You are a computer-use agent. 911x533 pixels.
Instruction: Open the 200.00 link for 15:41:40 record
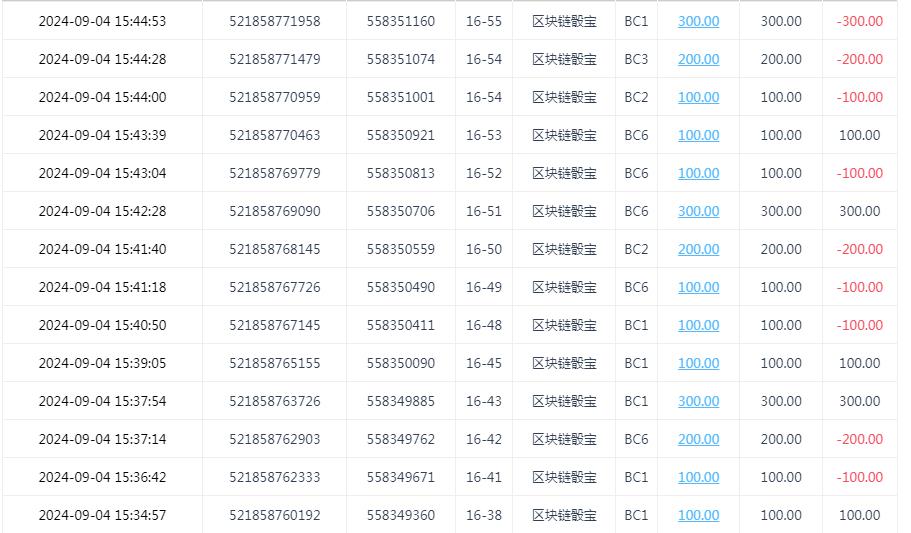click(x=698, y=249)
